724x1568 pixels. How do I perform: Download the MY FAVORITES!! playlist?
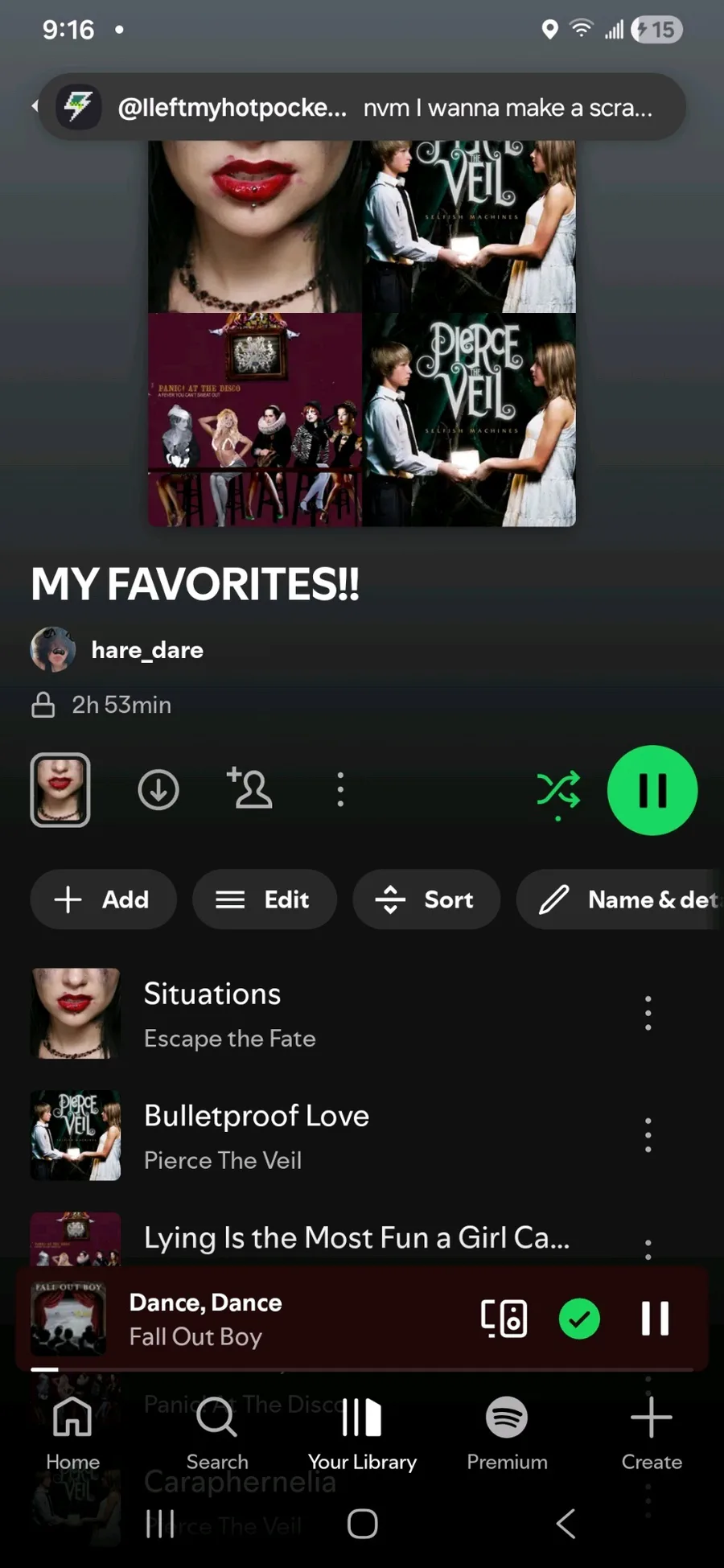(x=158, y=789)
